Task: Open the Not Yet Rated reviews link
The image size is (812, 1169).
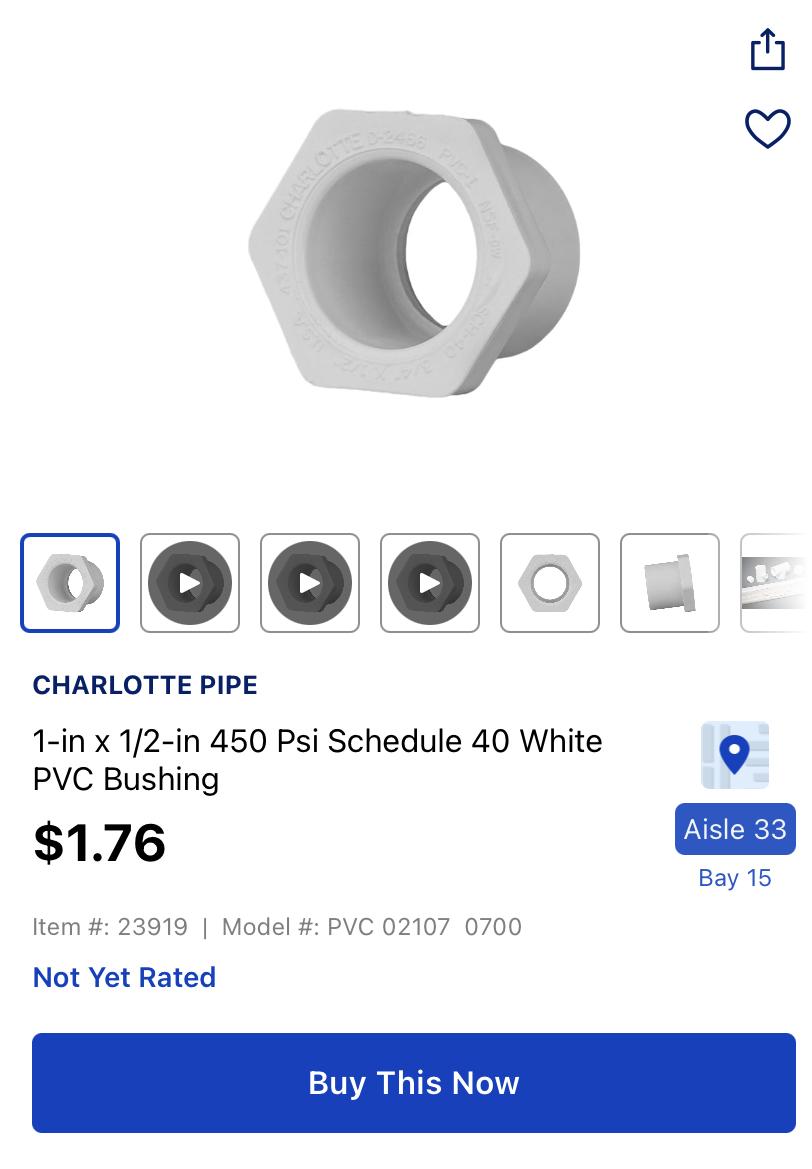Action: coord(124,977)
